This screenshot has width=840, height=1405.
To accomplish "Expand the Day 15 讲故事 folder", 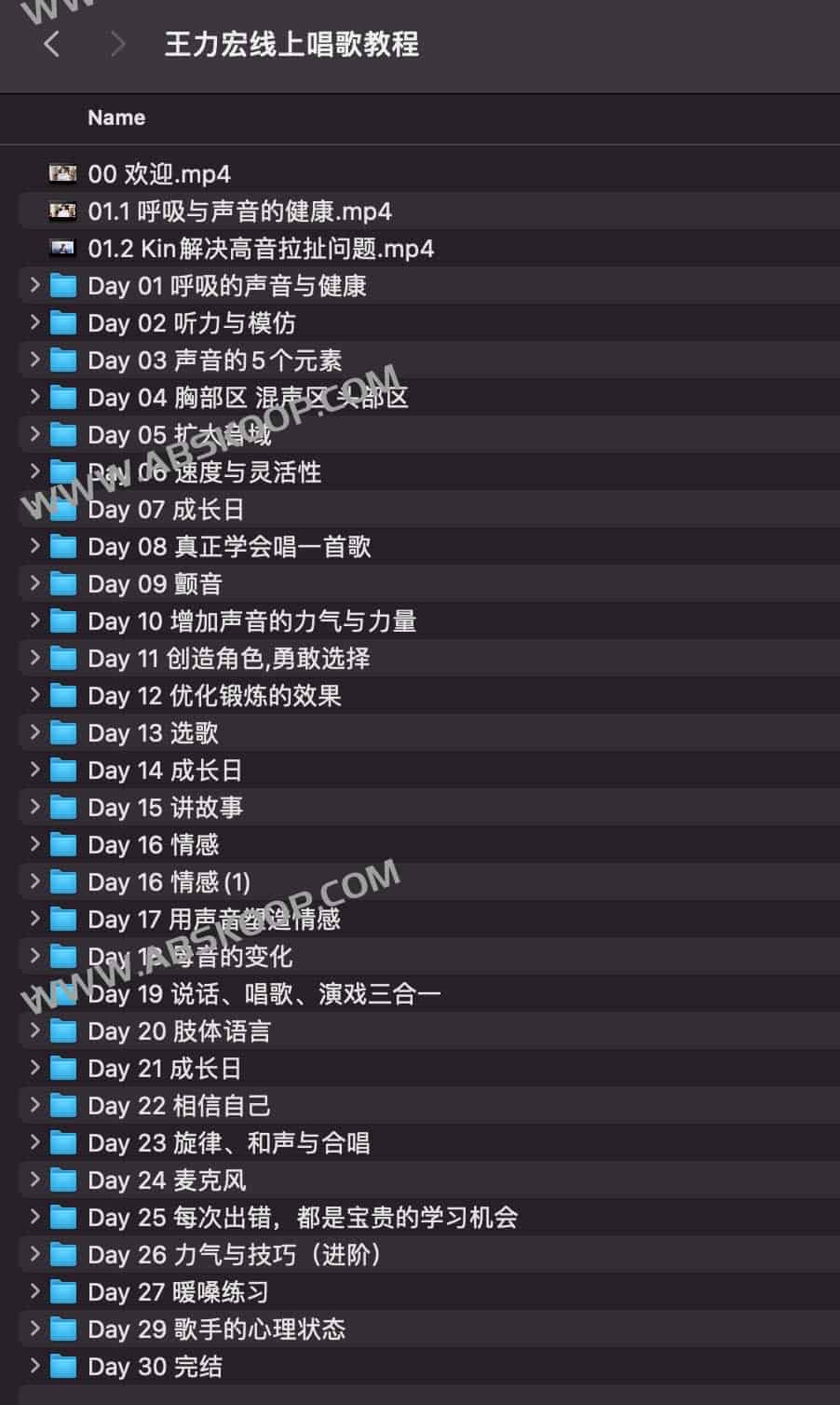I will [34, 807].
